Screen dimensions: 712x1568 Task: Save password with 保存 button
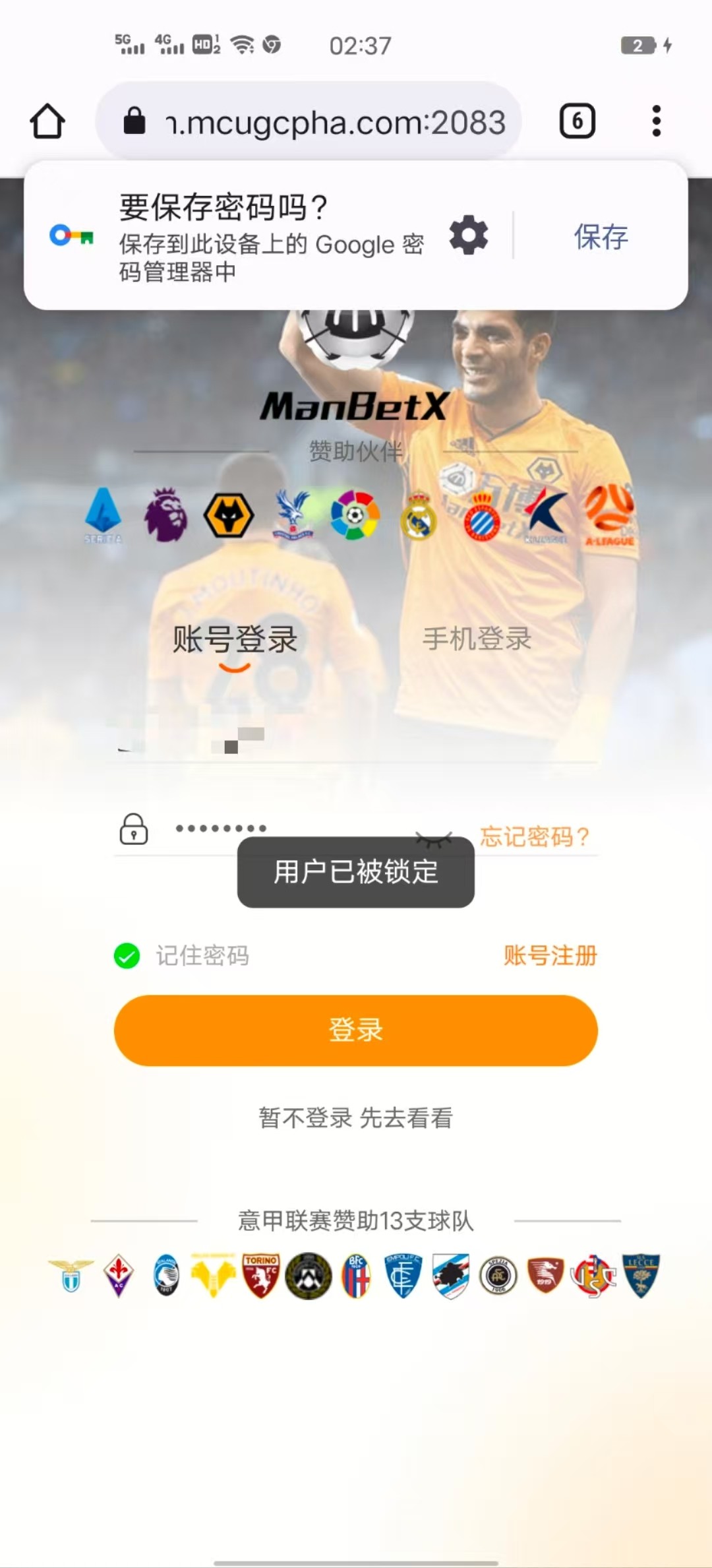tap(601, 236)
